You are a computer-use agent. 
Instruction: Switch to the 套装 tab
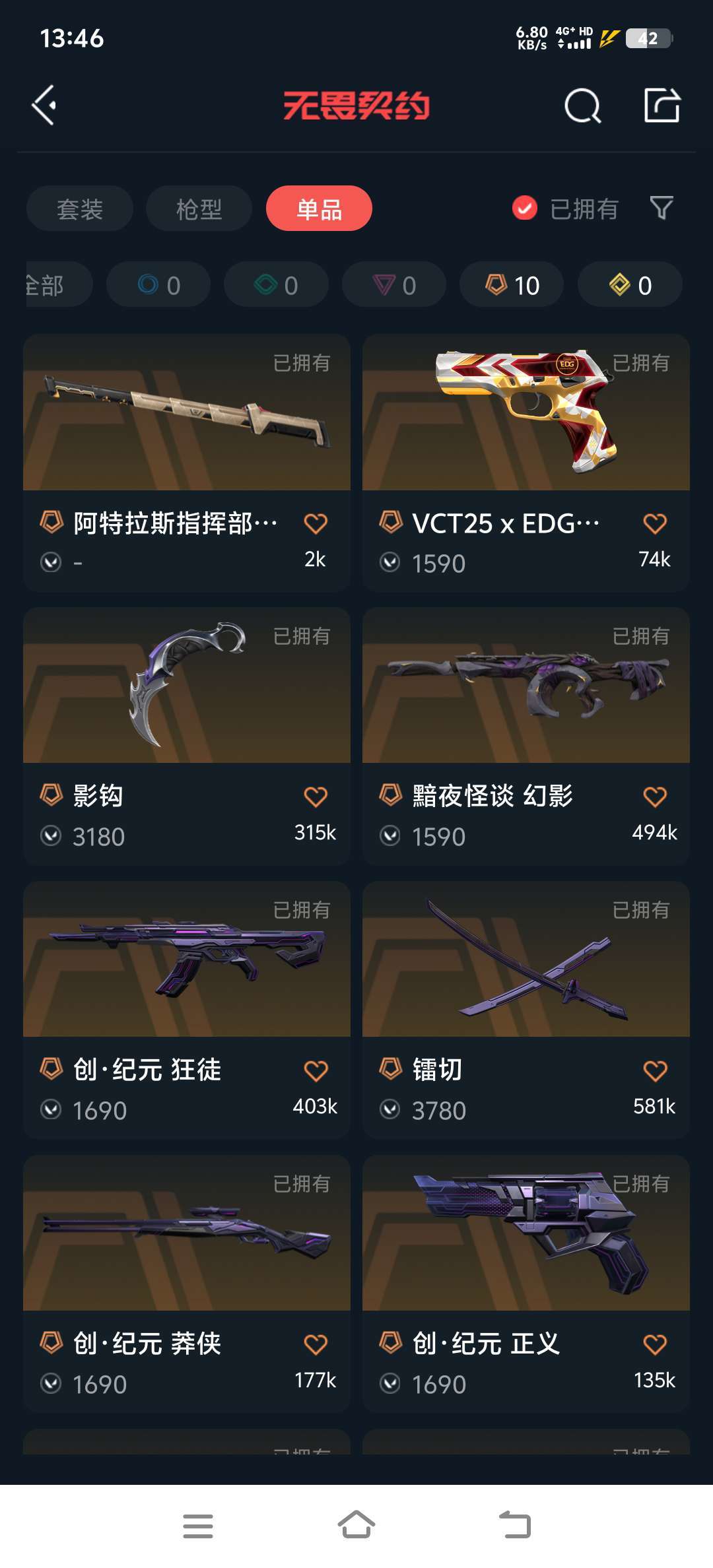coord(80,209)
